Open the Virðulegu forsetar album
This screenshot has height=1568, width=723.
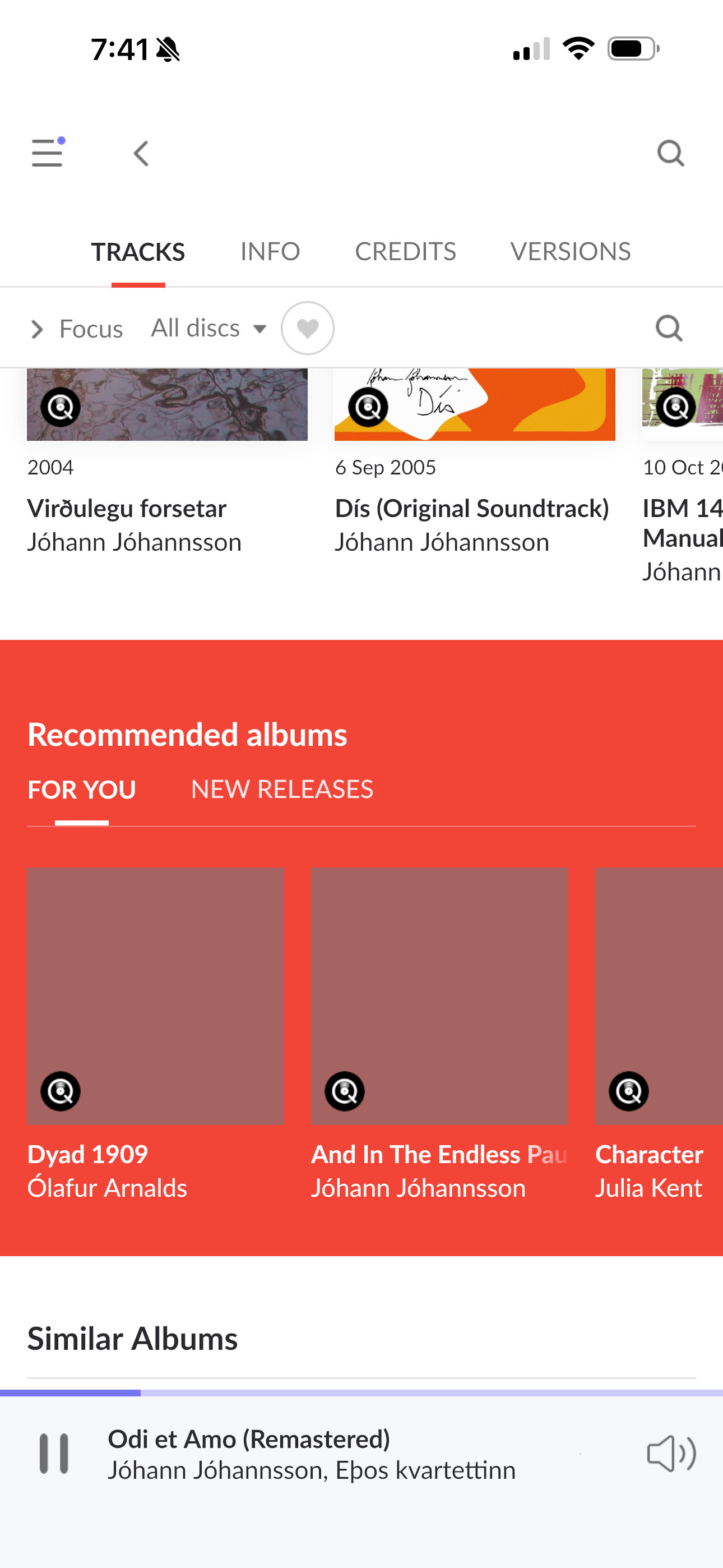click(x=167, y=462)
